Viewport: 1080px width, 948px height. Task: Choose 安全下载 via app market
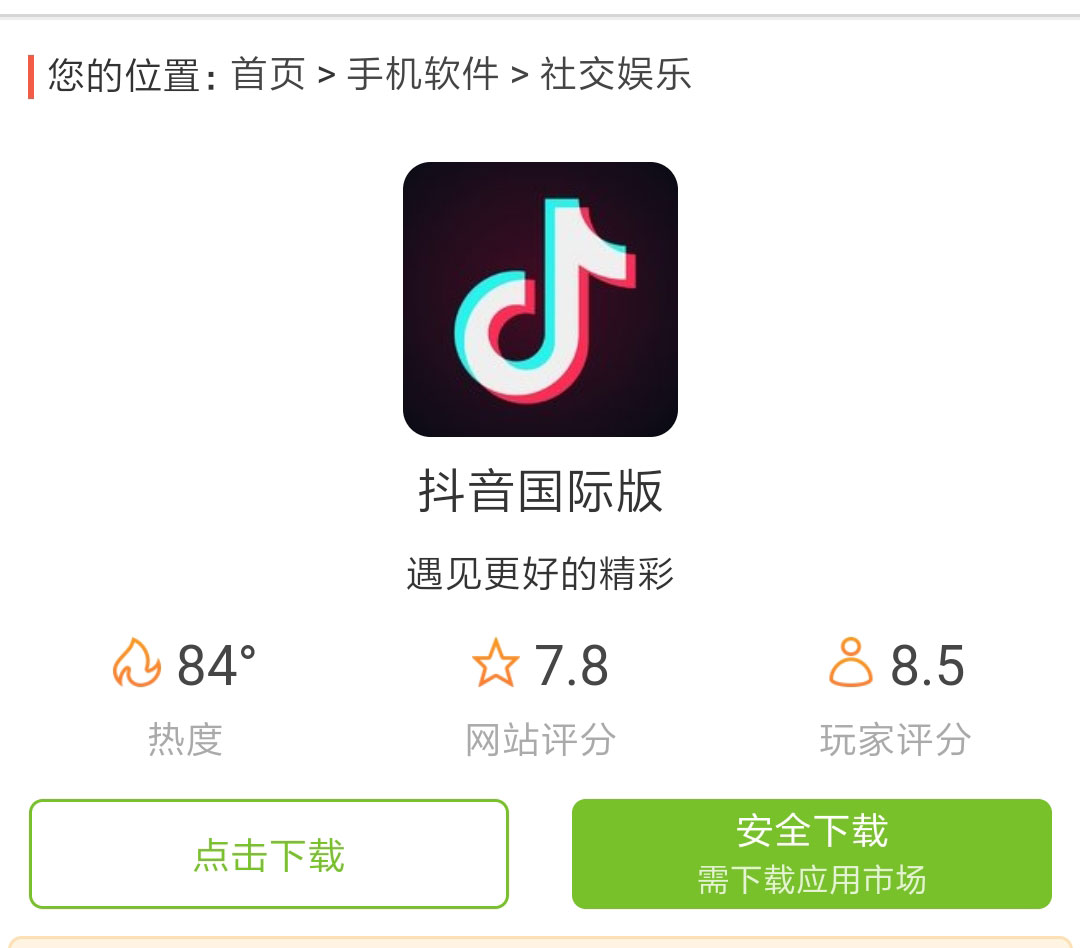click(x=811, y=854)
